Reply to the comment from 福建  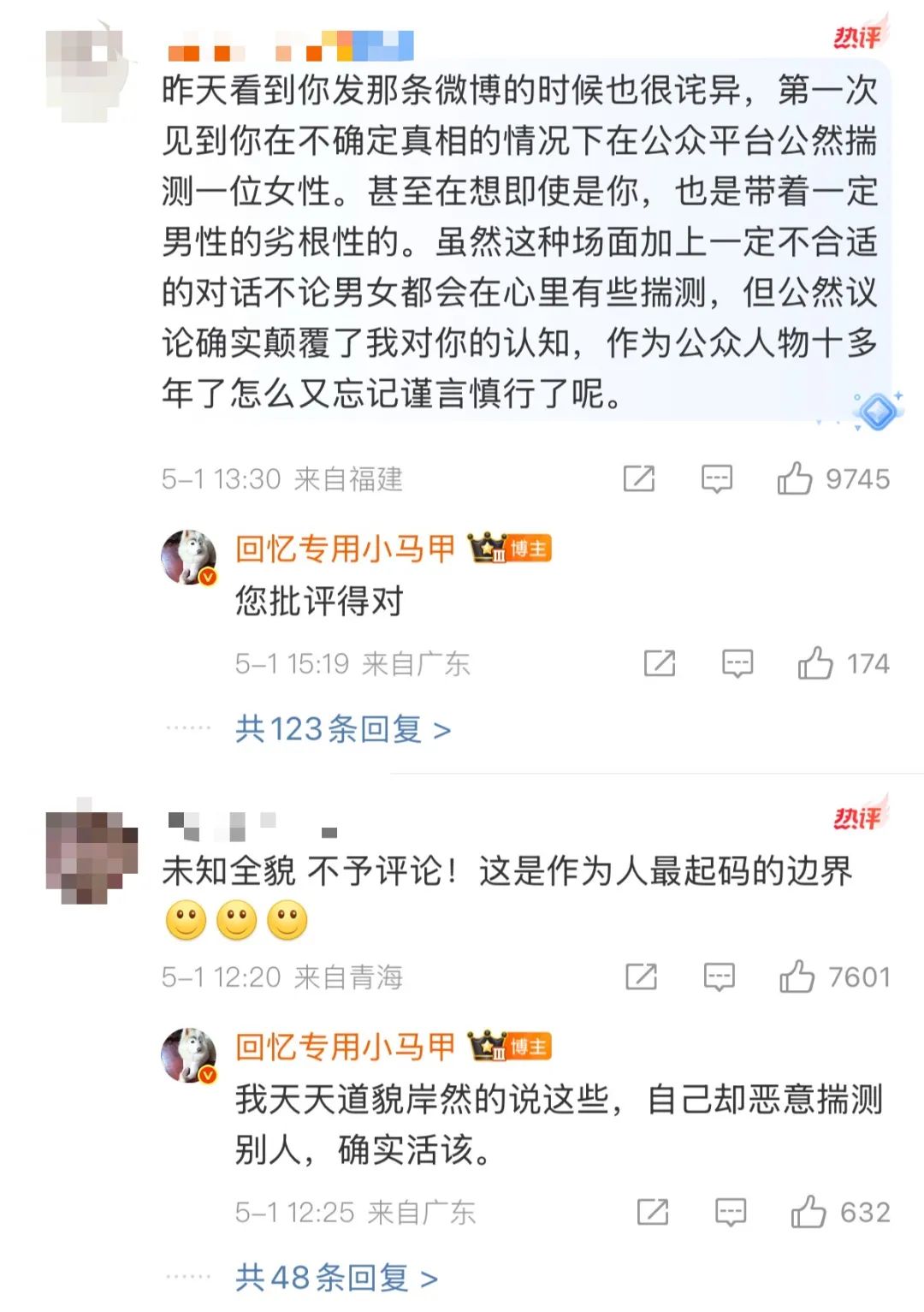click(x=716, y=478)
